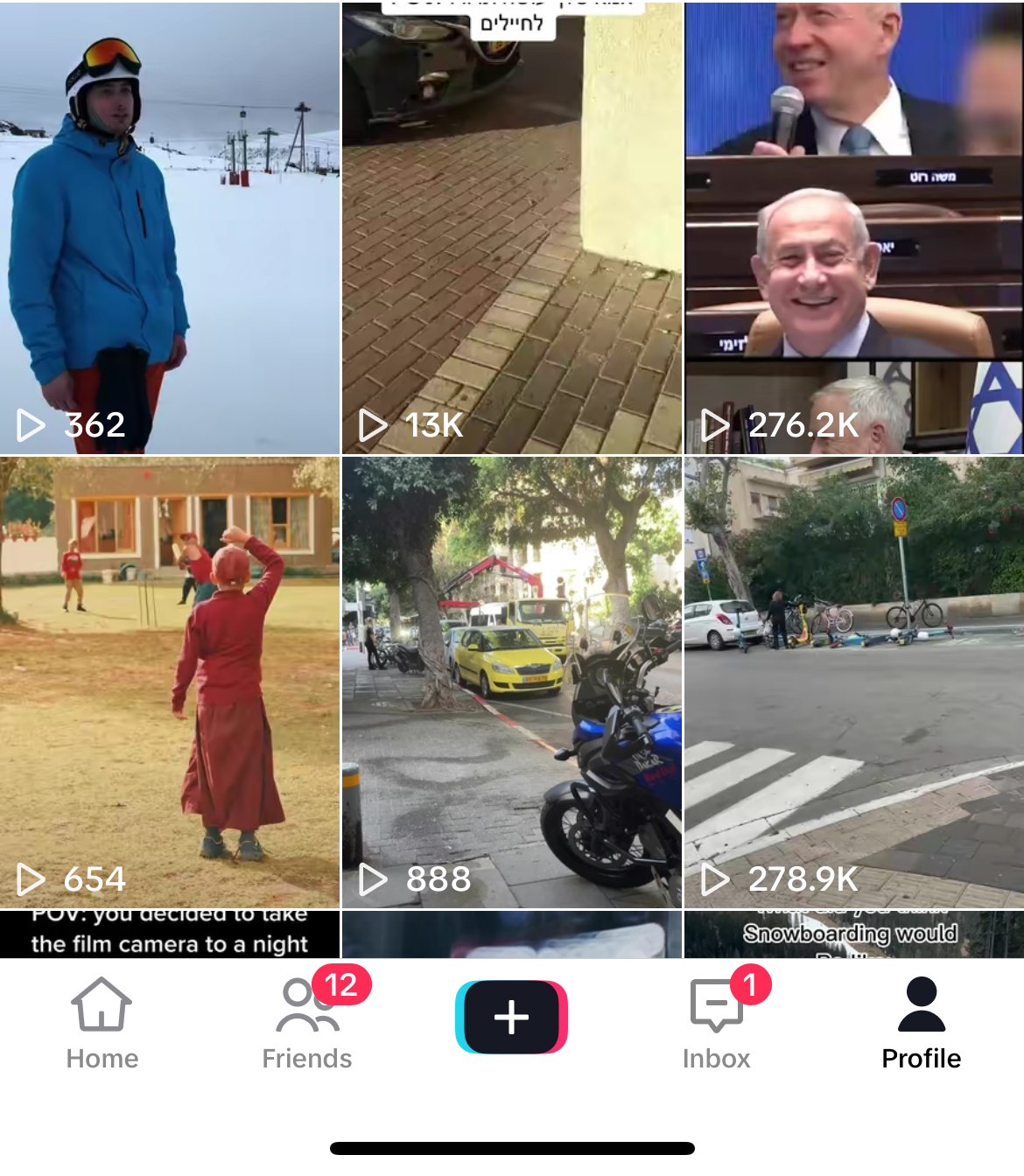Viewport: 1024px width, 1176px height.
Task: Select the Profile tab
Action: tap(921, 1024)
